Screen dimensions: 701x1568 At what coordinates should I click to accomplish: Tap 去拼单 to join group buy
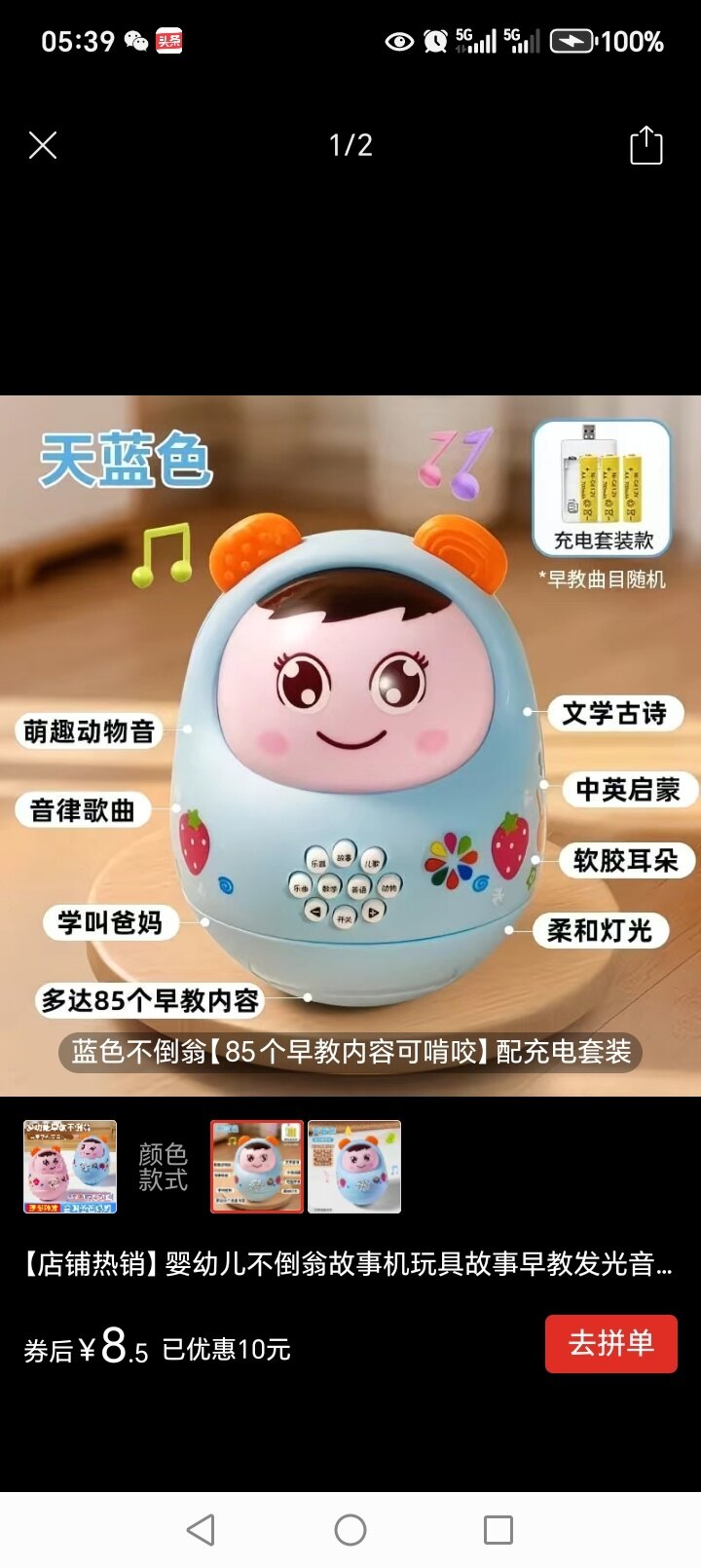[610, 1343]
